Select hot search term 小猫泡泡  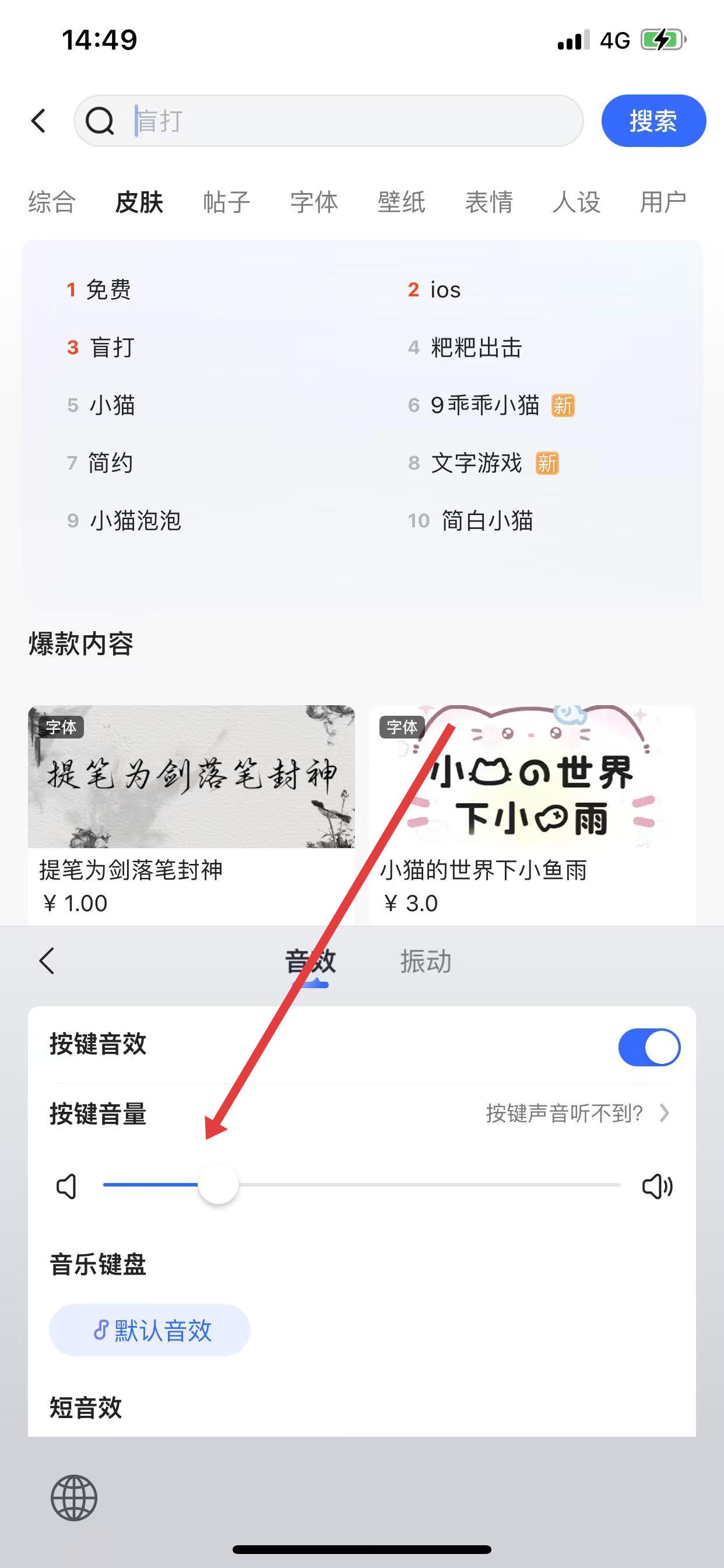tap(135, 520)
